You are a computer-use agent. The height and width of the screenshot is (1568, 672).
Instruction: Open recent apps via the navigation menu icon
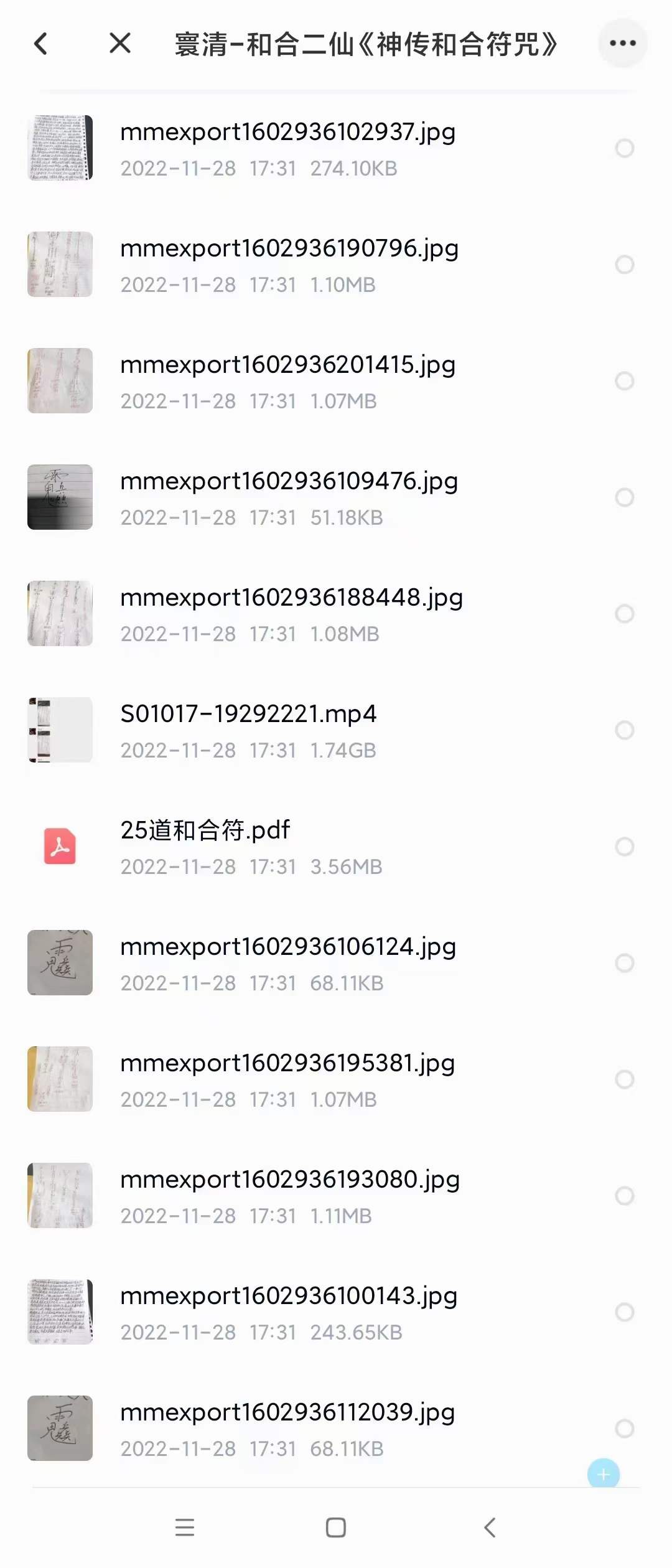pyautogui.click(x=184, y=1528)
